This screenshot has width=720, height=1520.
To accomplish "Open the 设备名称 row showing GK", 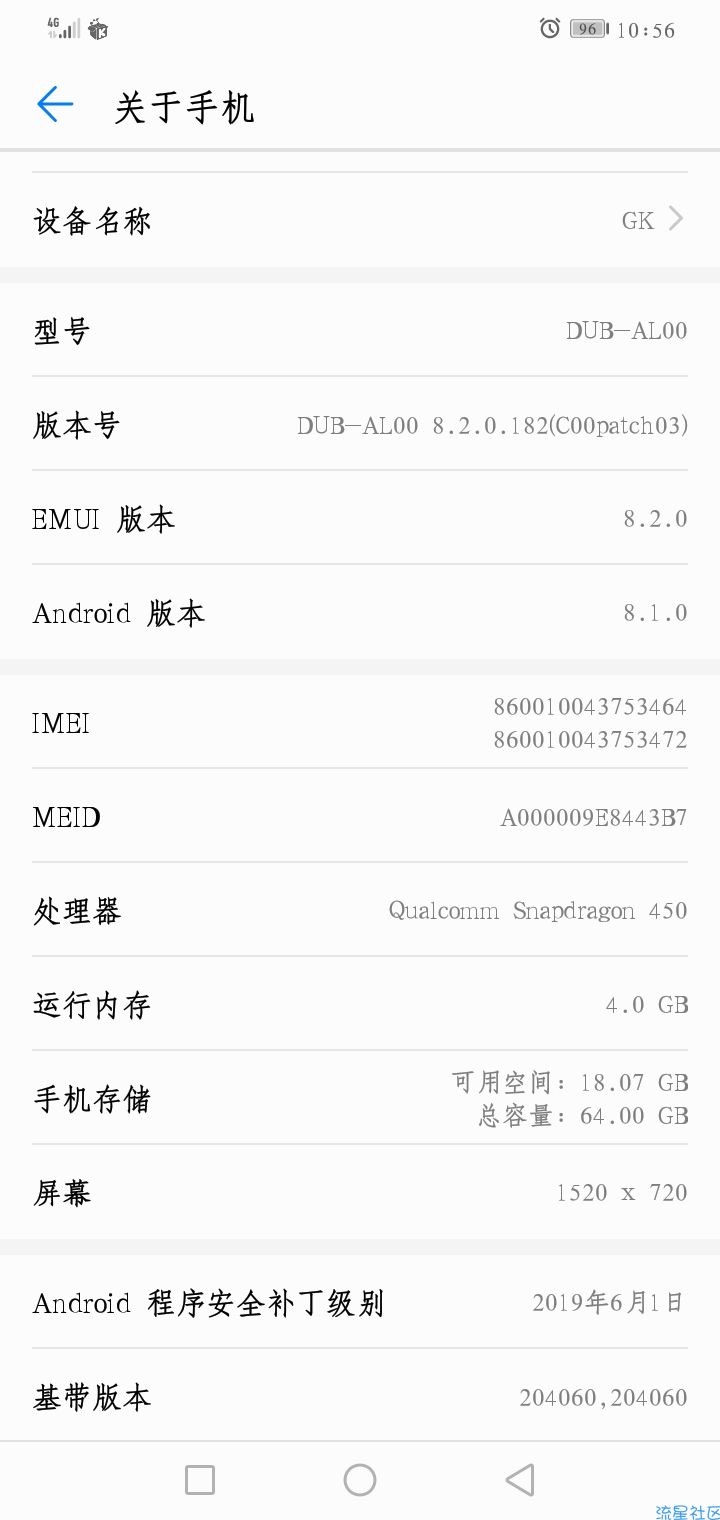I will [360, 220].
